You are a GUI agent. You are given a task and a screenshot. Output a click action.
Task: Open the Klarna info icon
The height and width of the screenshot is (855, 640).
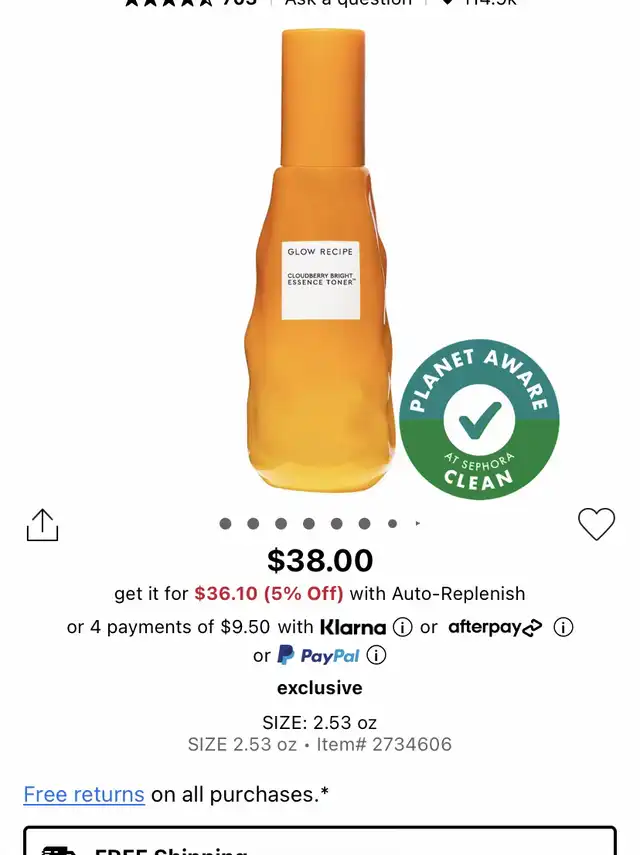402,628
